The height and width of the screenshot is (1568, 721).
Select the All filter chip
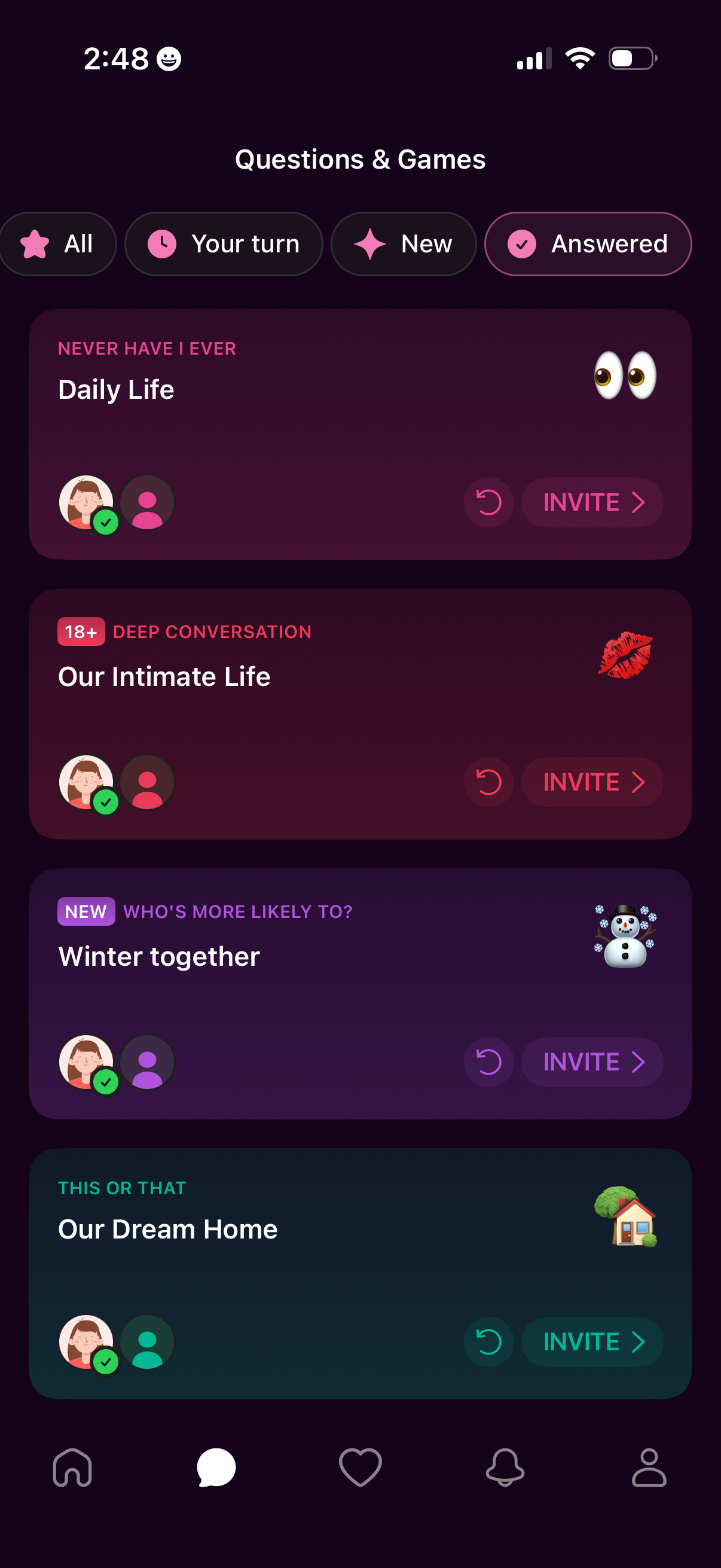[58, 244]
